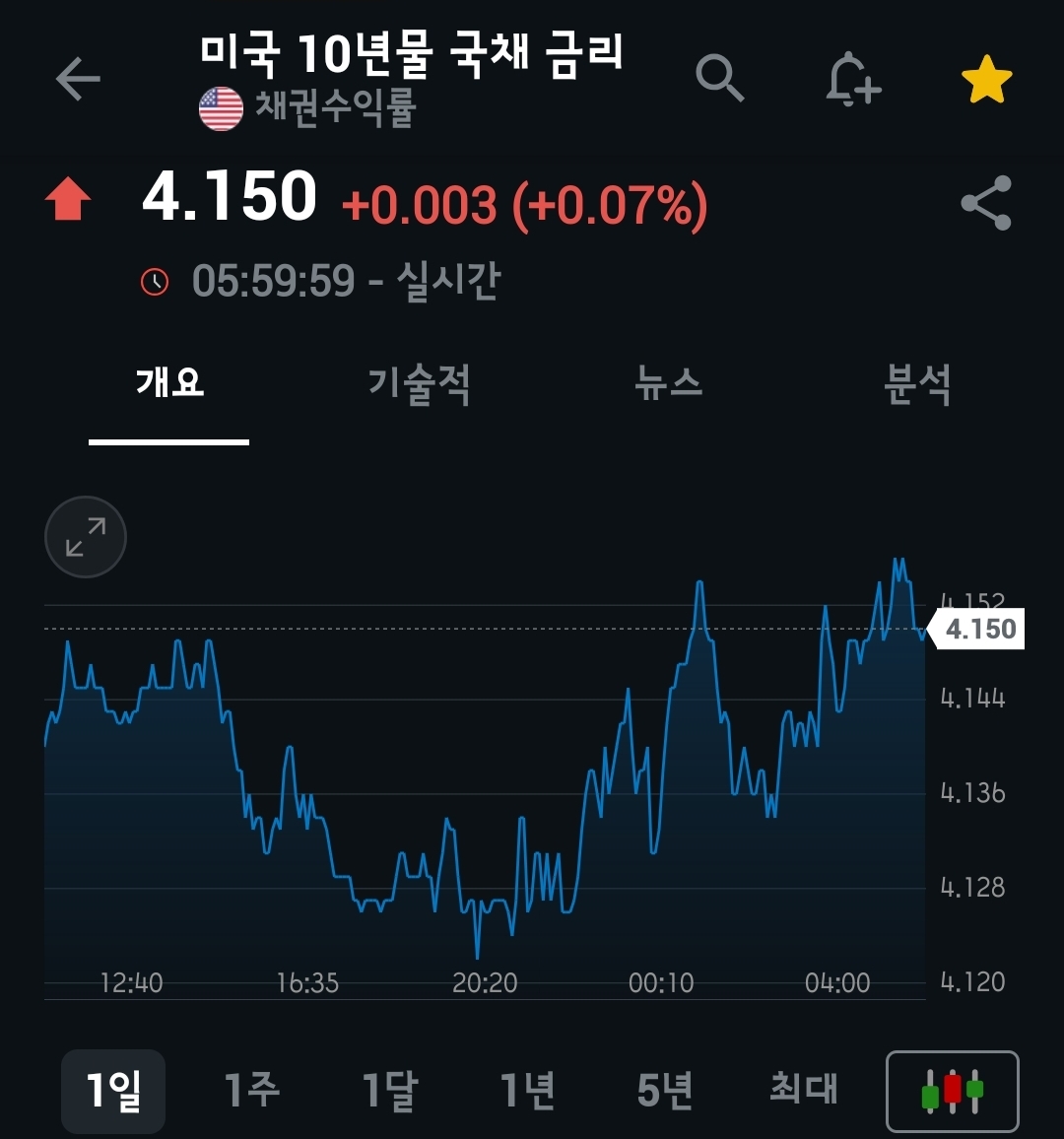This screenshot has width=1064, height=1139.
Task: Switch to the 기술적 tab
Action: pos(419,383)
